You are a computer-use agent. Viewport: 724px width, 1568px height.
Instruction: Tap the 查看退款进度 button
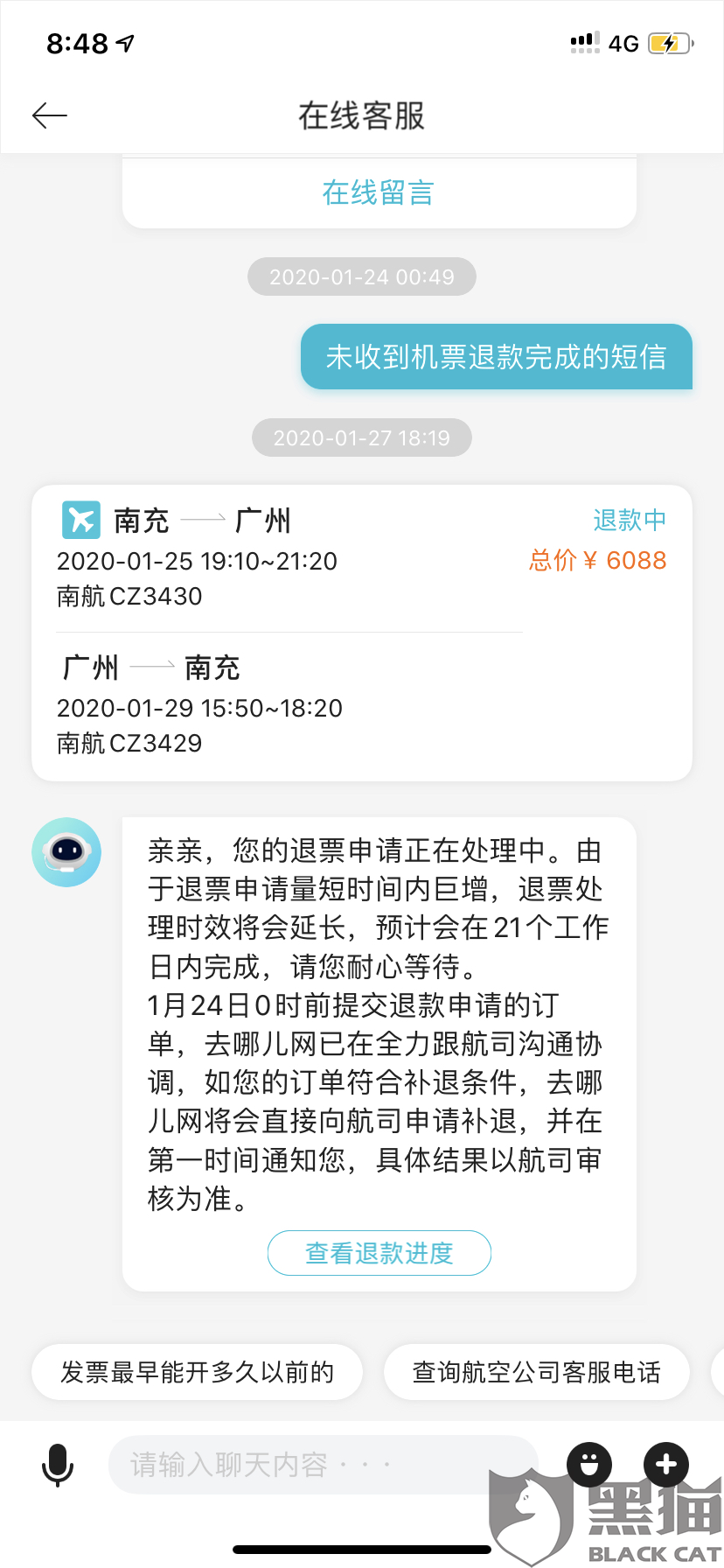pos(379,1253)
